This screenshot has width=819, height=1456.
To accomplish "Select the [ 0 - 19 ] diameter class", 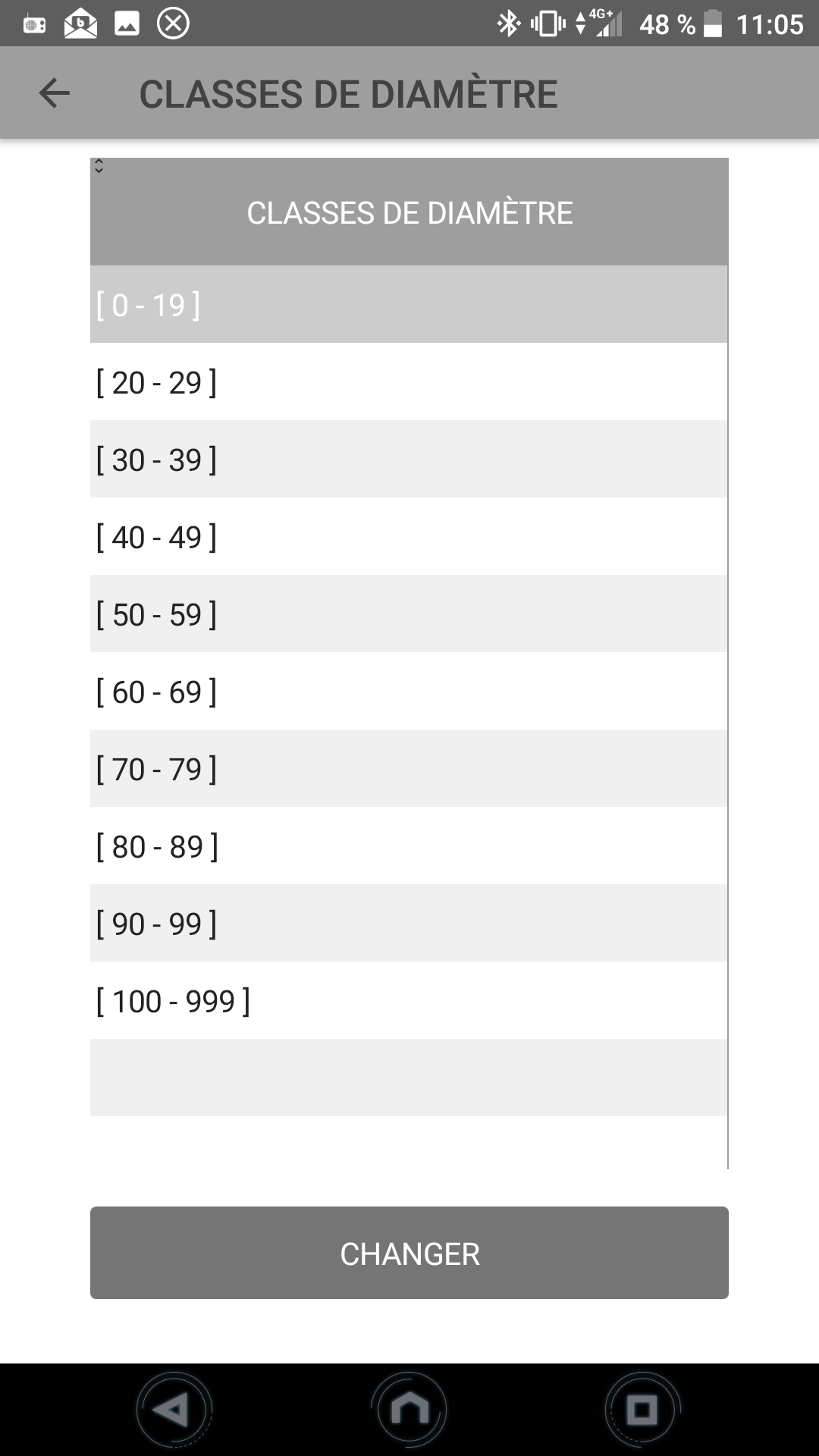I will pyautogui.click(x=409, y=304).
